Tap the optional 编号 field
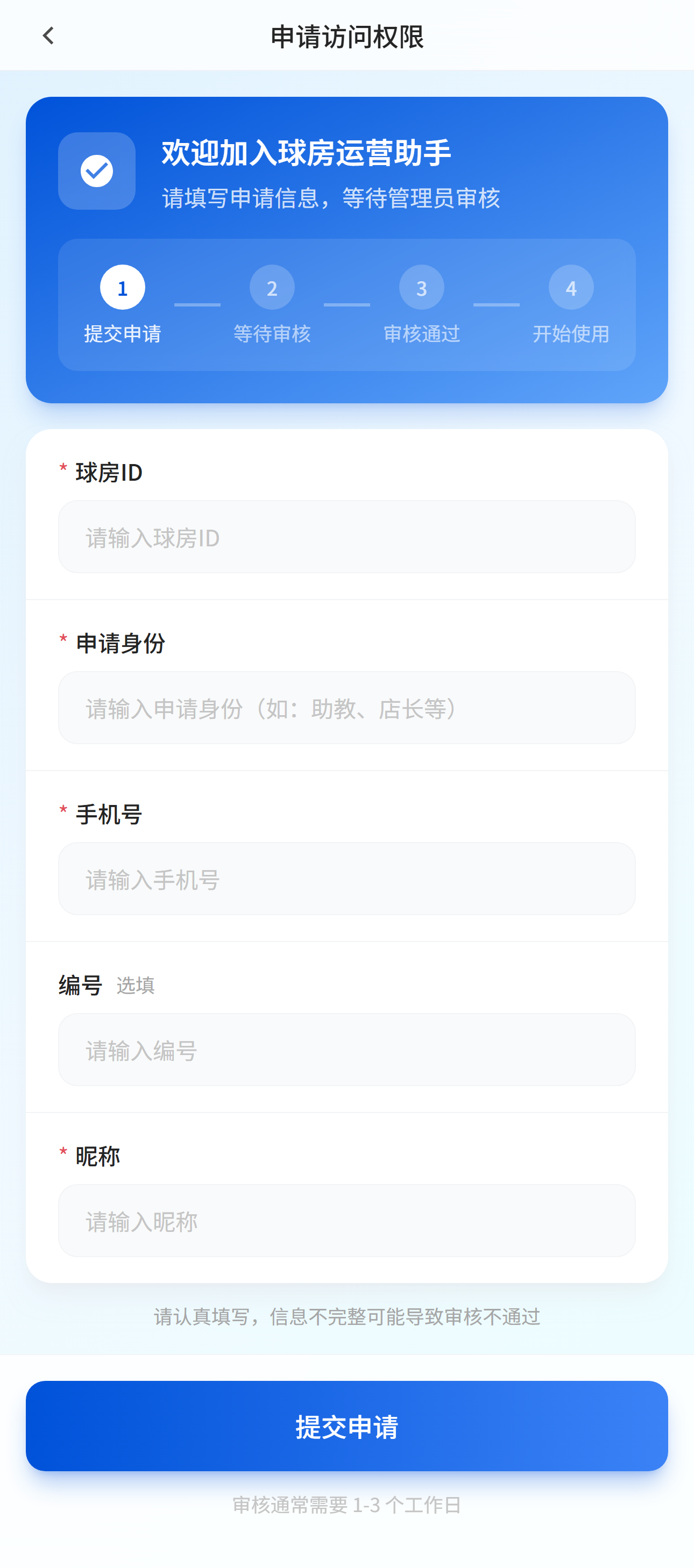This screenshot has width=694, height=1568. (x=346, y=1050)
